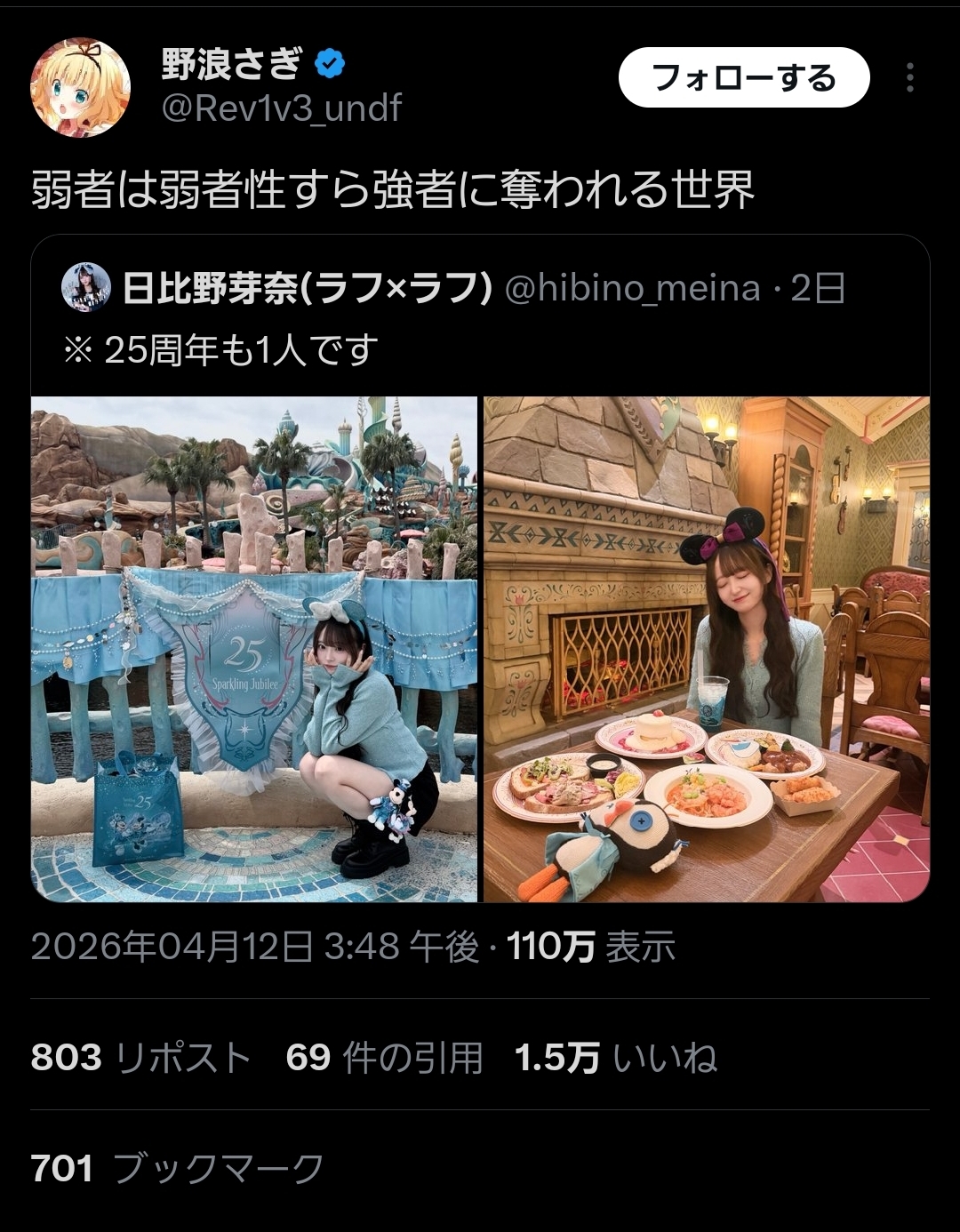Open the @Rev1v3_undf profile handle
The width and height of the screenshot is (960, 1232).
pos(282,108)
